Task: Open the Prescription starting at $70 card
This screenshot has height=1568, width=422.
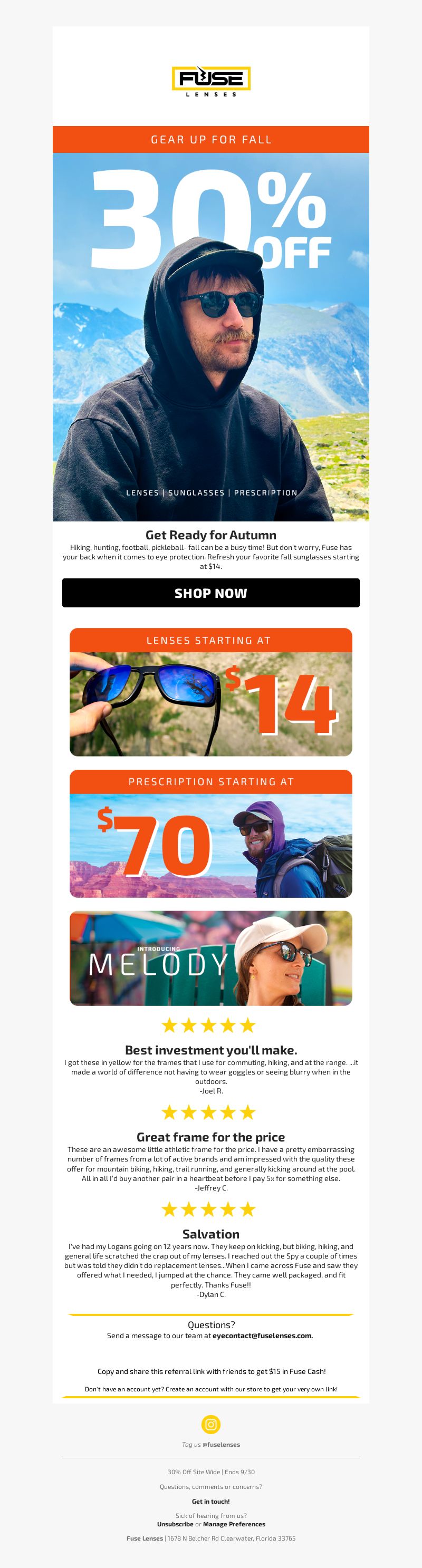Action: (x=210, y=834)
